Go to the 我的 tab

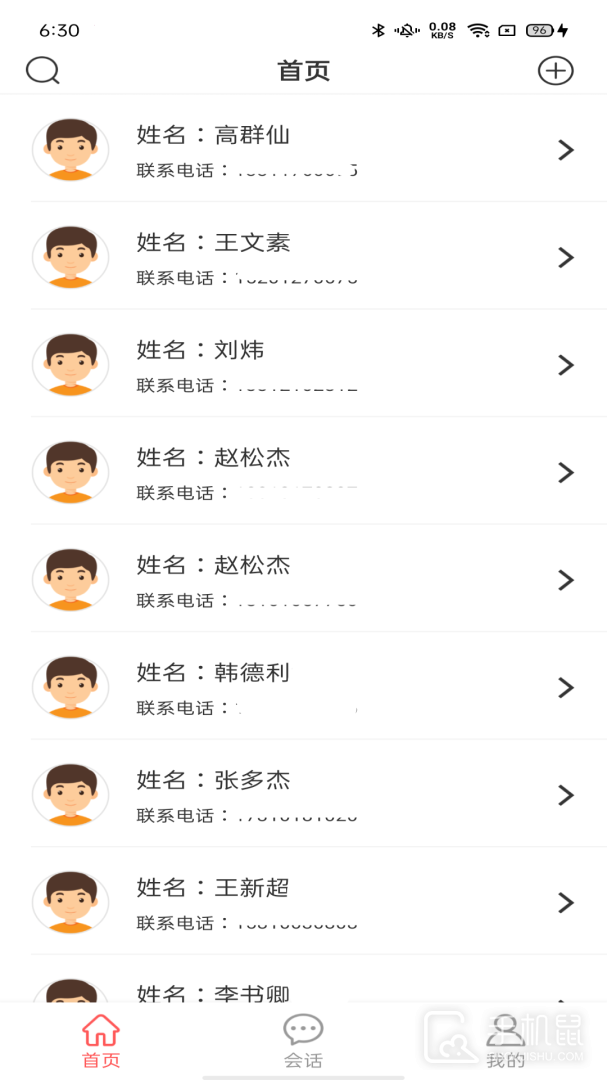pyautogui.click(x=506, y=1041)
